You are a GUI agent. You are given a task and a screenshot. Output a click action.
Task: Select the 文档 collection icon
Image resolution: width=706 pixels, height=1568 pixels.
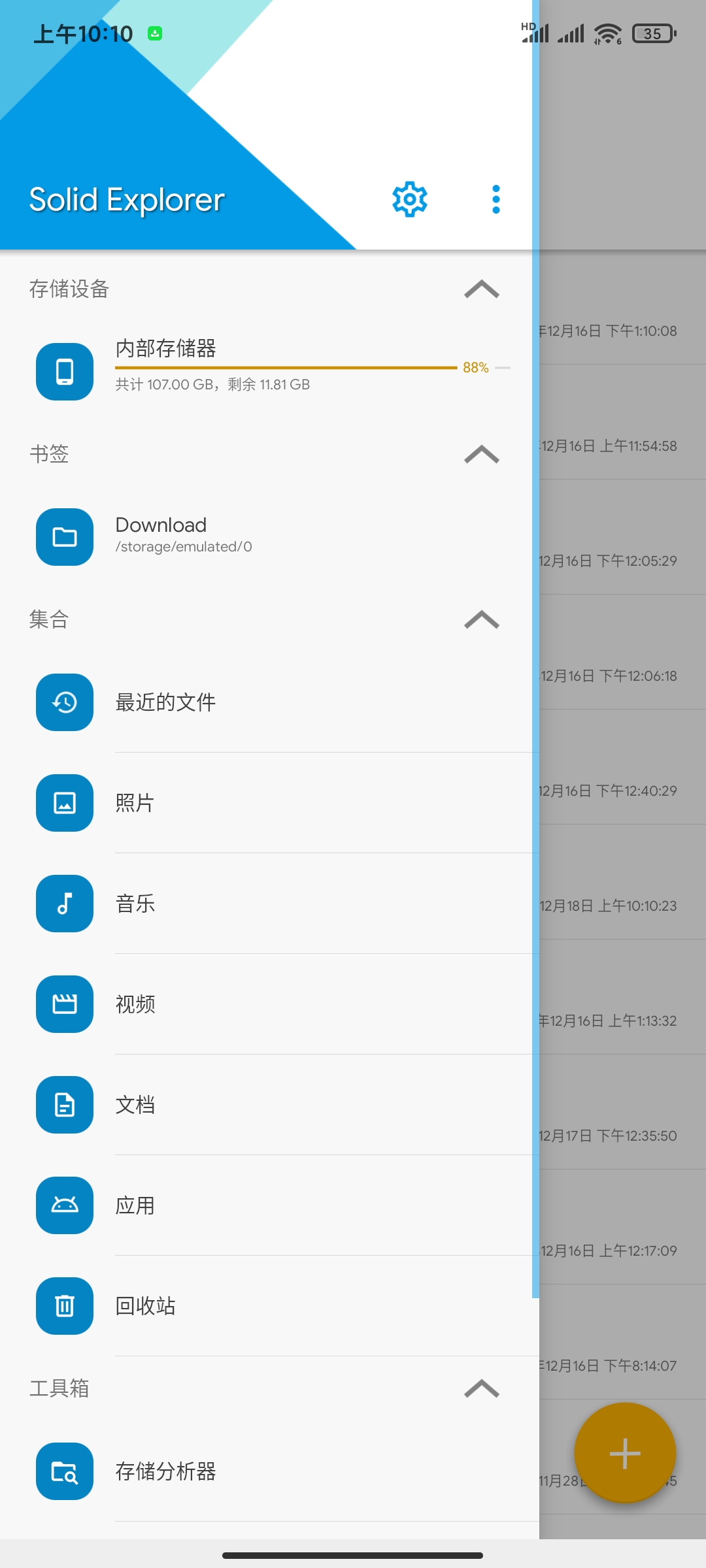(x=63, y=1105)
